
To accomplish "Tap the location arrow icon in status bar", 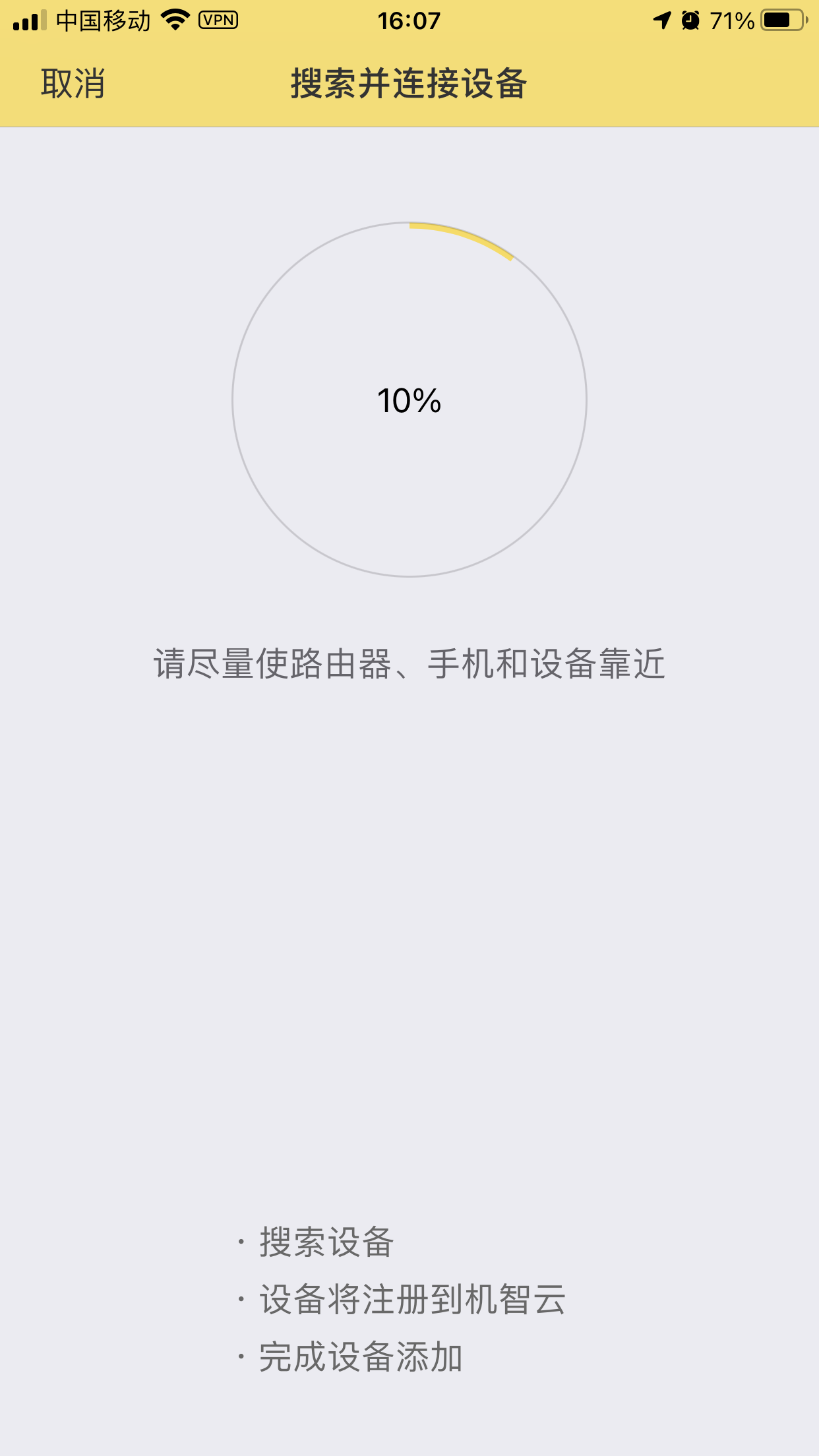I will [661, 20].
